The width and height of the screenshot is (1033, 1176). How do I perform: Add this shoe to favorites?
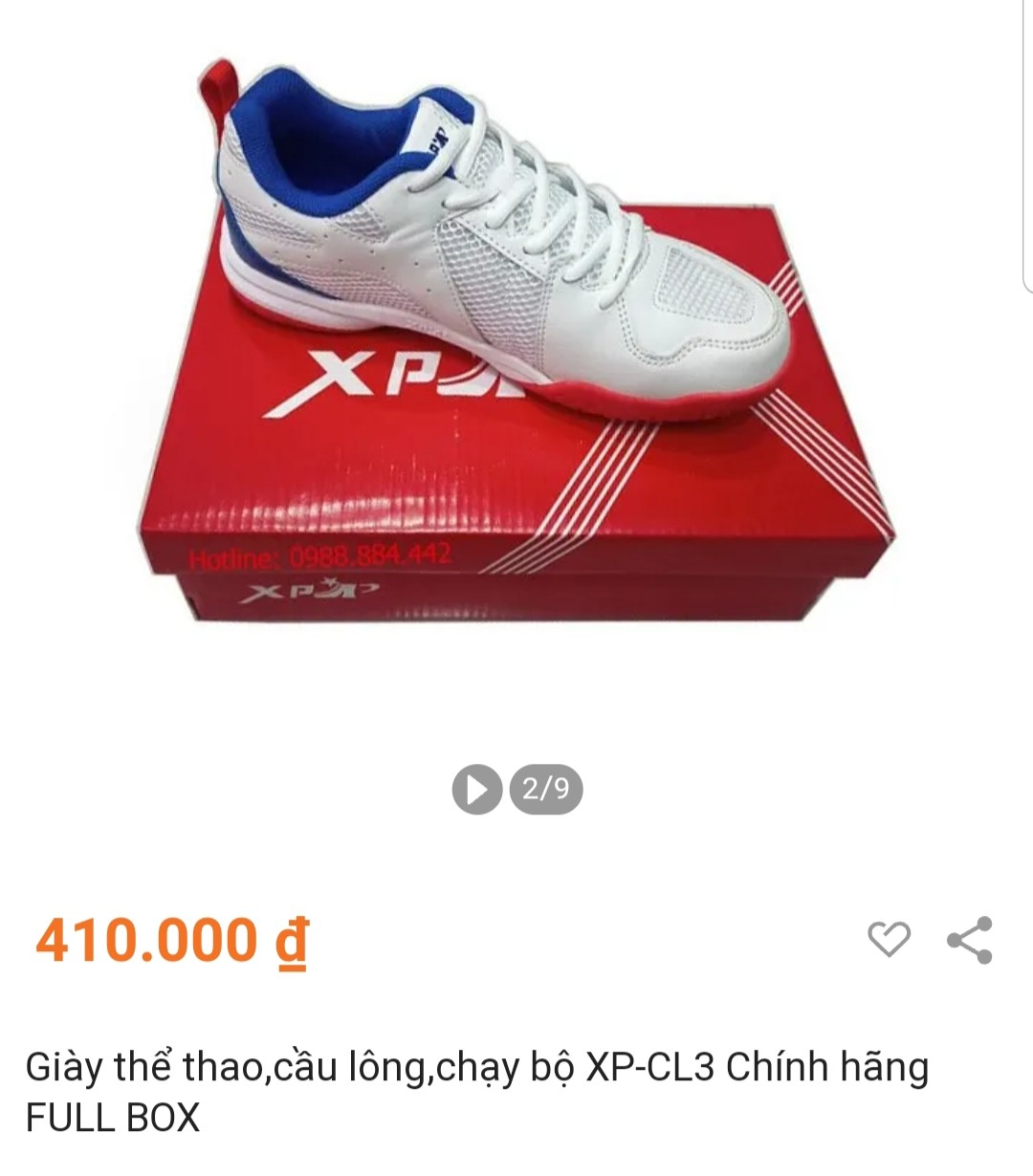(889, 940)
